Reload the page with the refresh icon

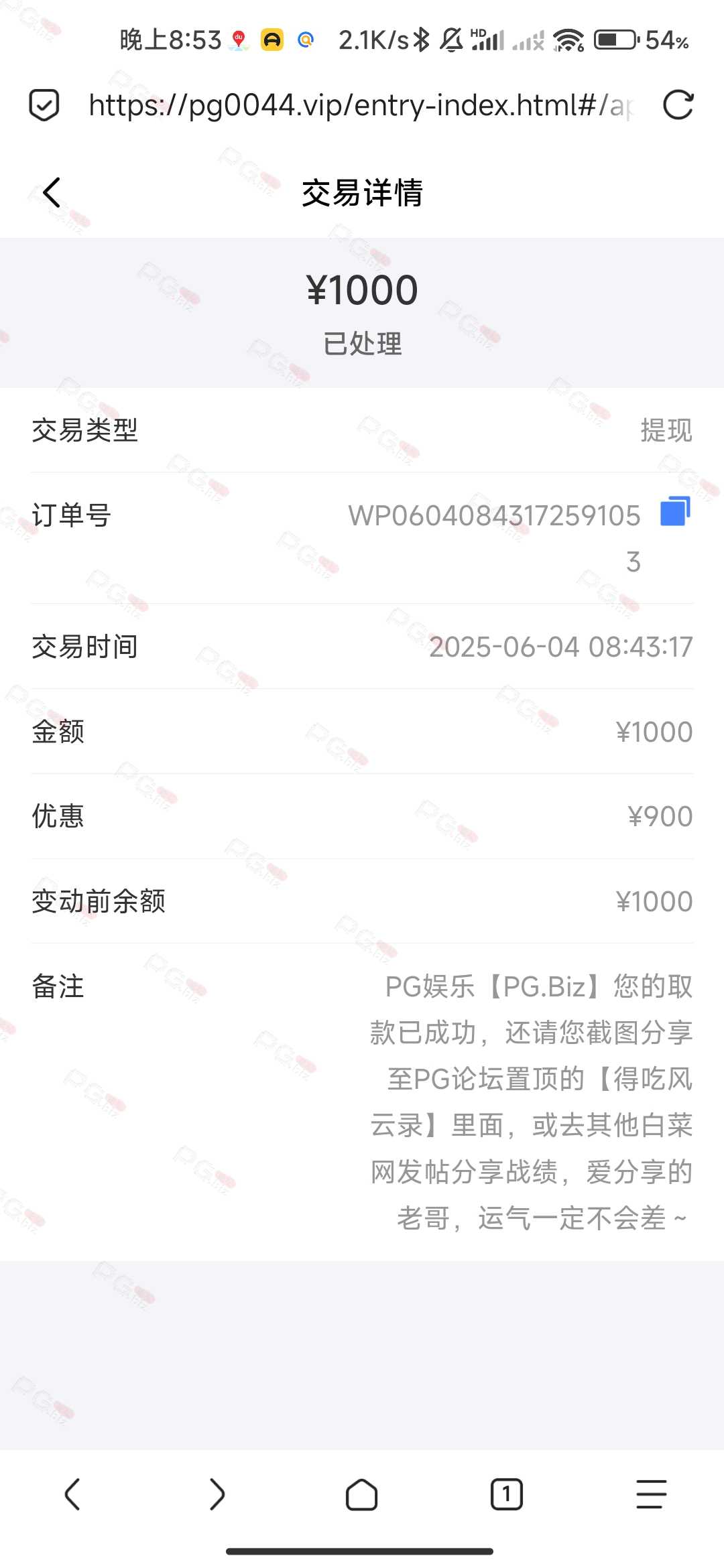pos(678,105)
